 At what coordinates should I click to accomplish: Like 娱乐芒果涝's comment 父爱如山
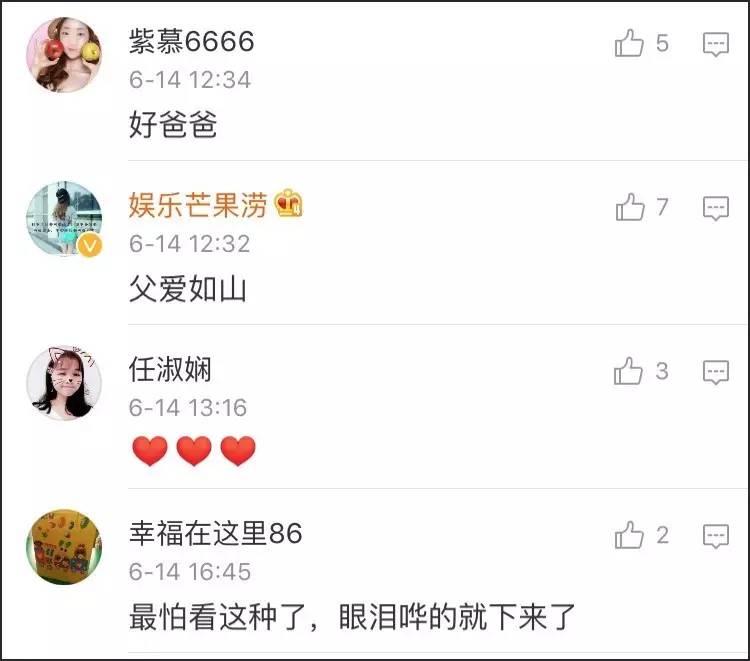[x=630, y=207]
